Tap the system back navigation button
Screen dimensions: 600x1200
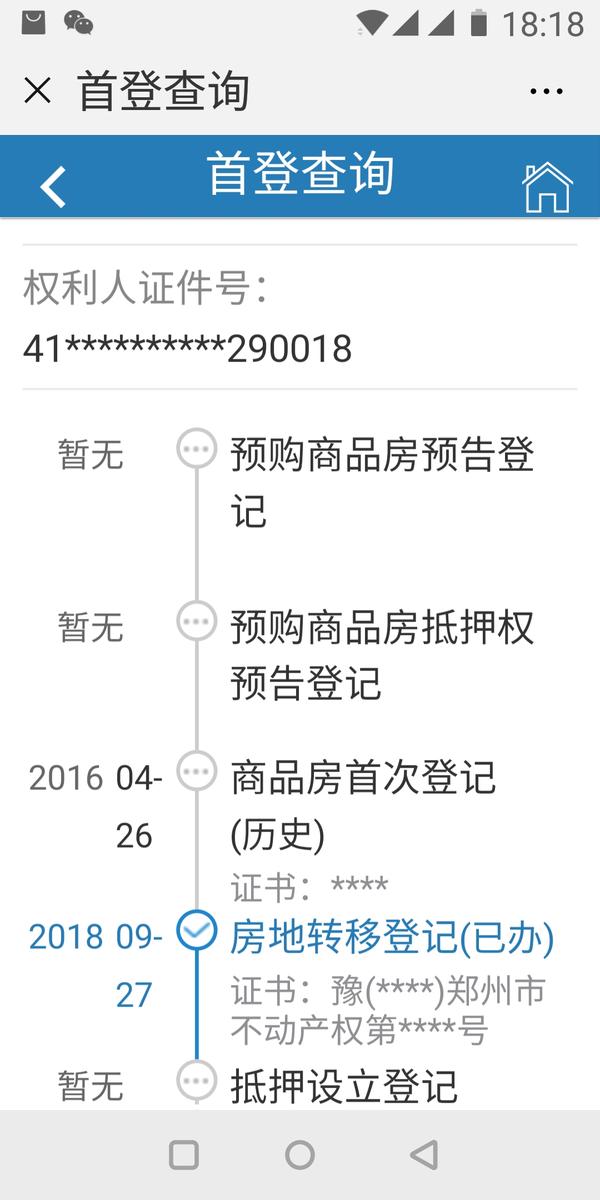[x=424, y=1155]
